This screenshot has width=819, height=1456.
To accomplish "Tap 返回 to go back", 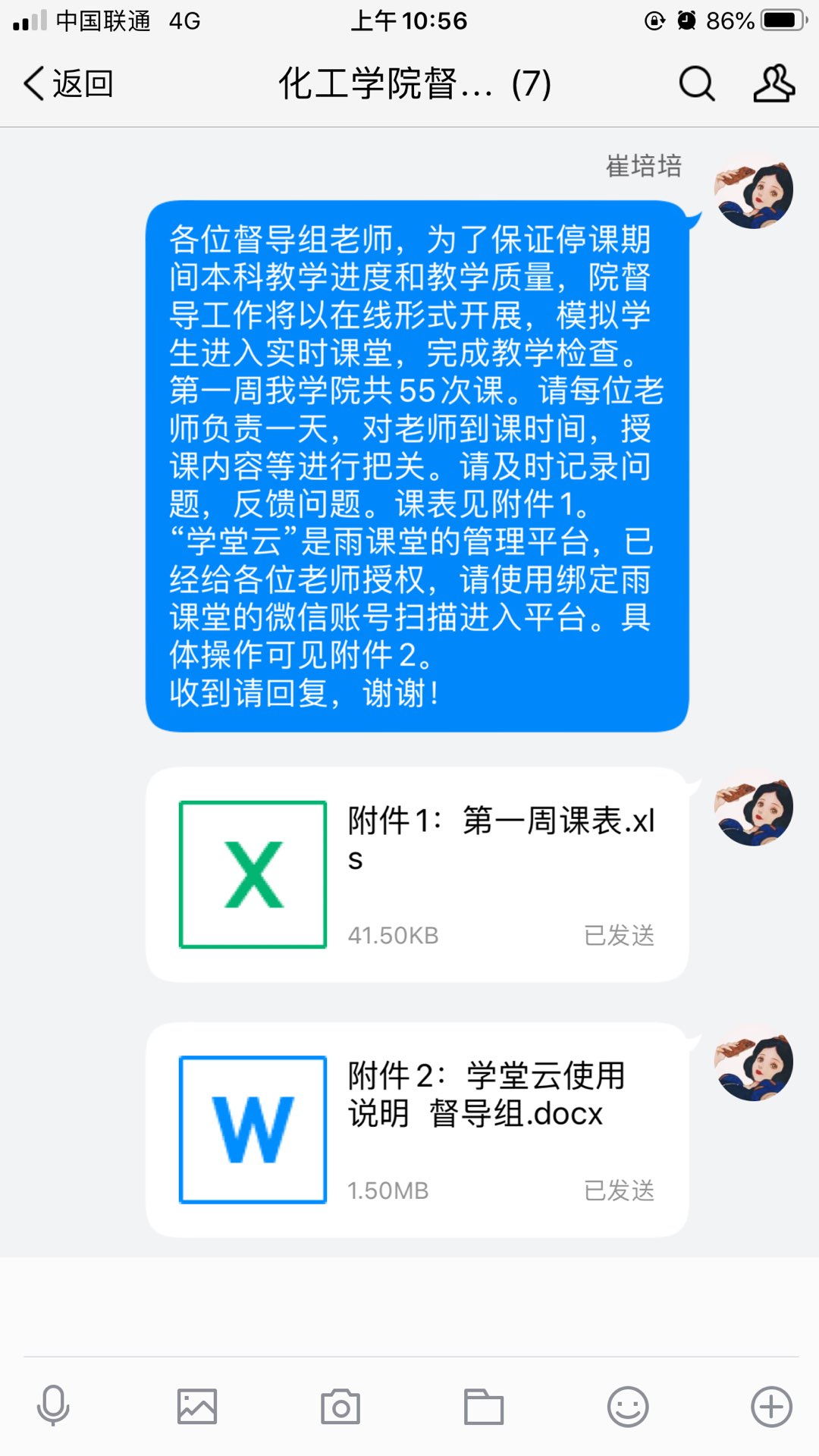I will coord(68,83).
